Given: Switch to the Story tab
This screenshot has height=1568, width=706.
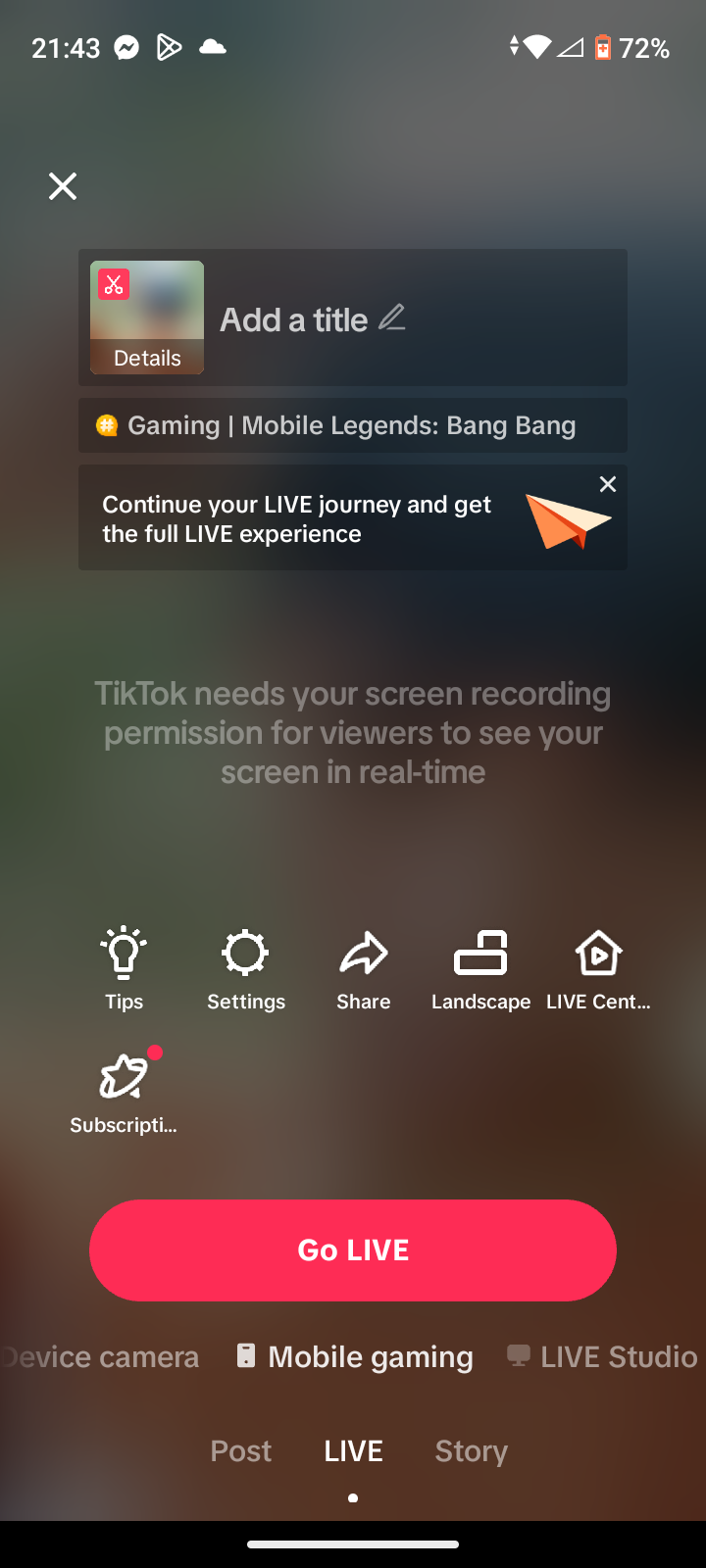Looking at the screenshot, I should tap(471, 1450).
